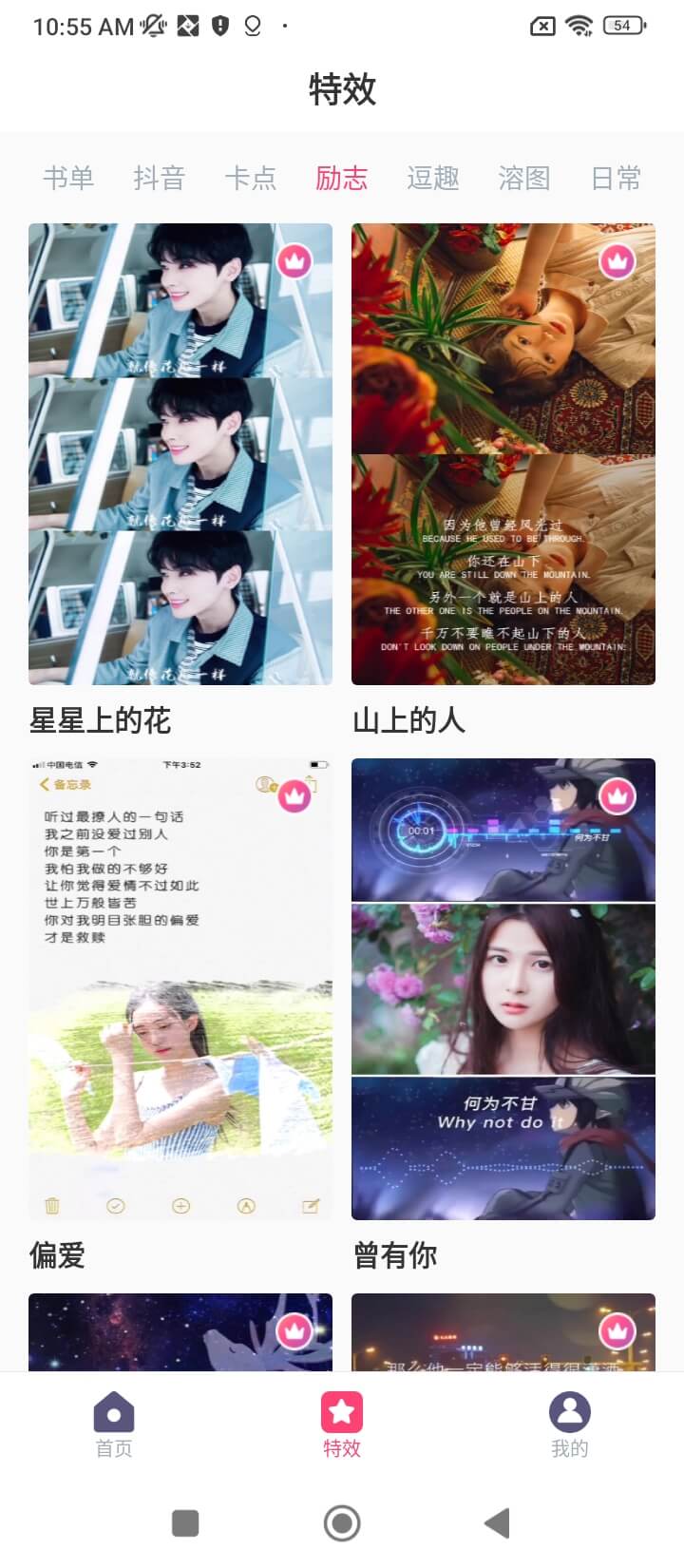Tap the system back button
This screenshot has width=684, height=1568.
497,1523
